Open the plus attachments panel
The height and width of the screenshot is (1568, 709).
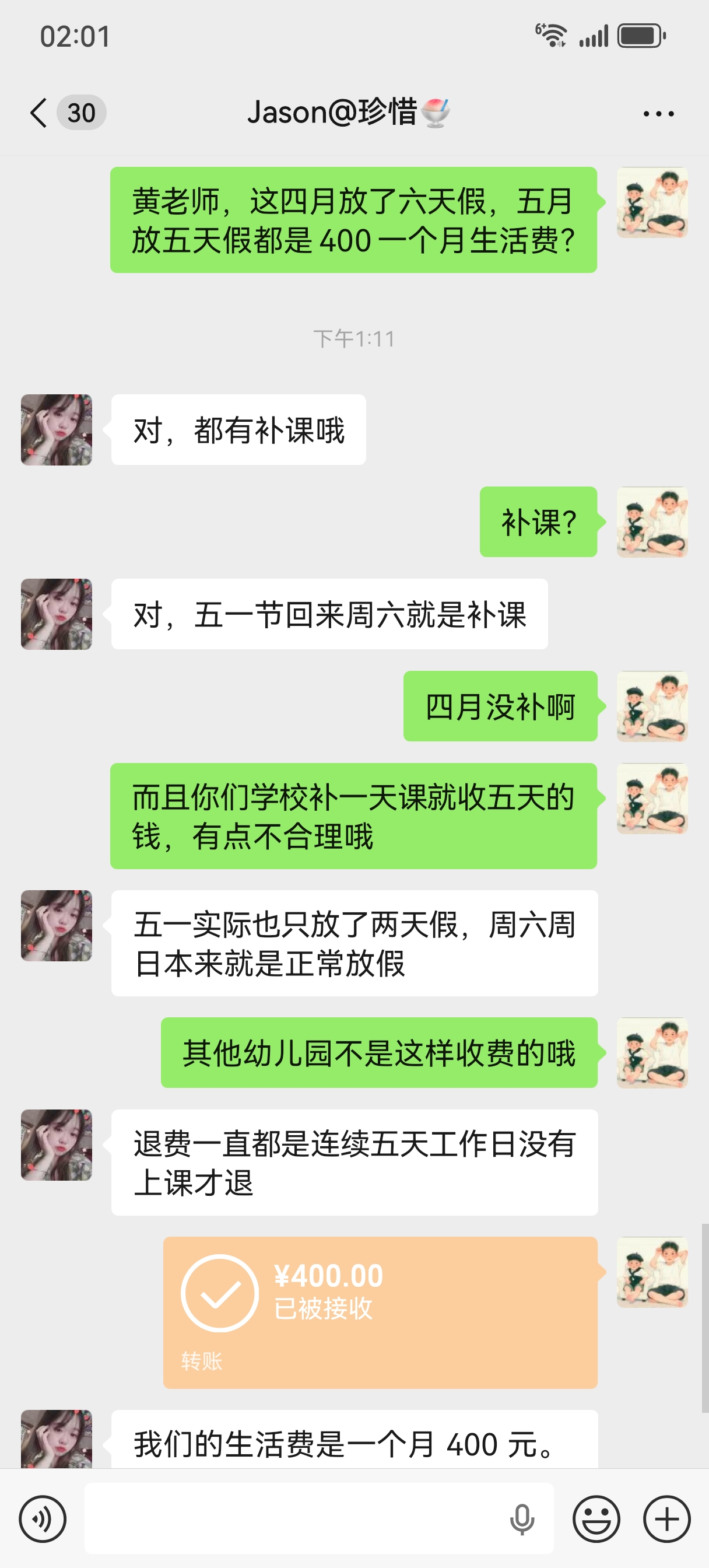667,1518
